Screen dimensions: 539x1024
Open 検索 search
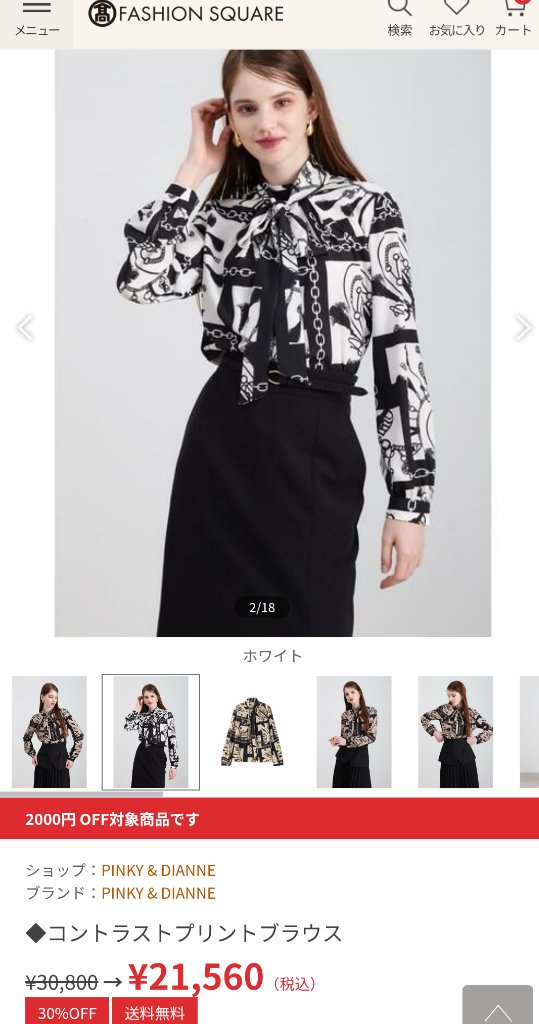pos(400,18)
